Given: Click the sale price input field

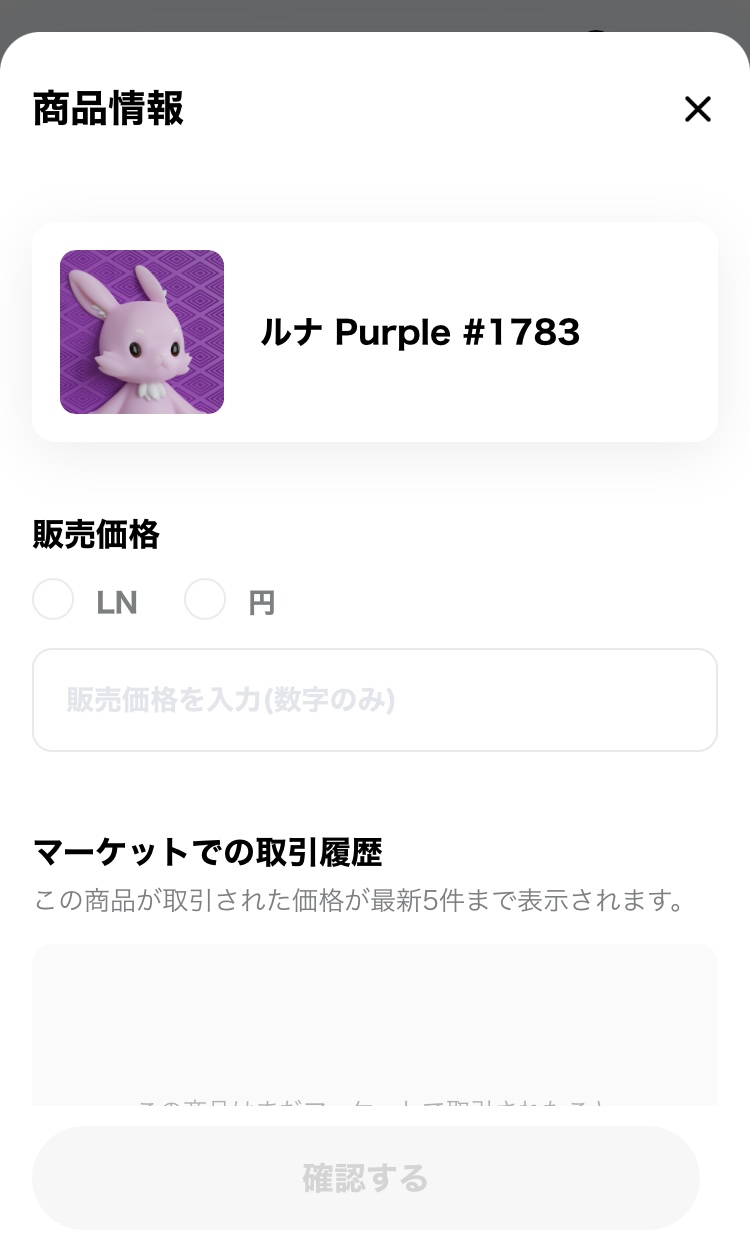Looking at the screenshot, I should 375,699.
